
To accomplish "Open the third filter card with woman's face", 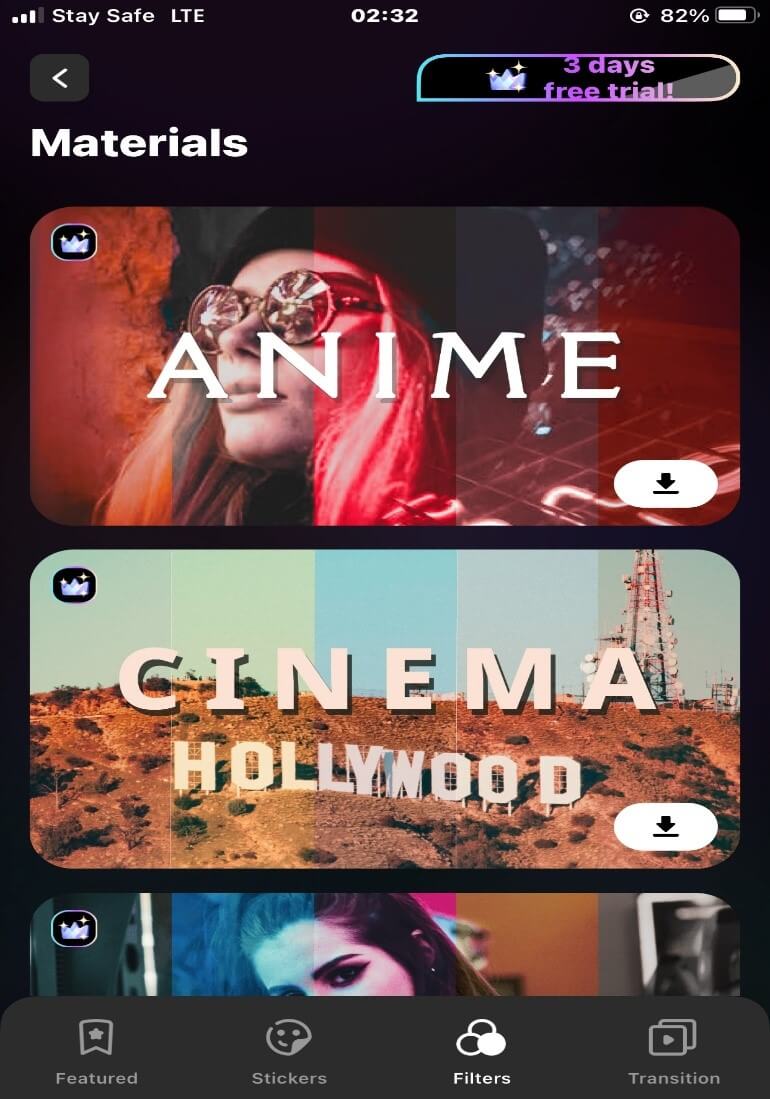I will click(384, 944).
